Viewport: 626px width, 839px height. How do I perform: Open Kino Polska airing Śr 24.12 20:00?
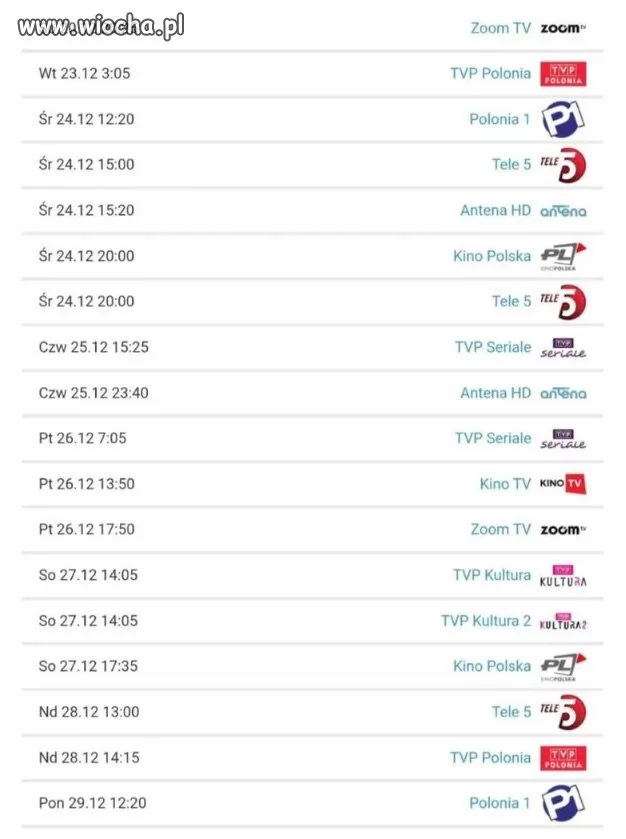pyautogui.click(x=492, y=256)
